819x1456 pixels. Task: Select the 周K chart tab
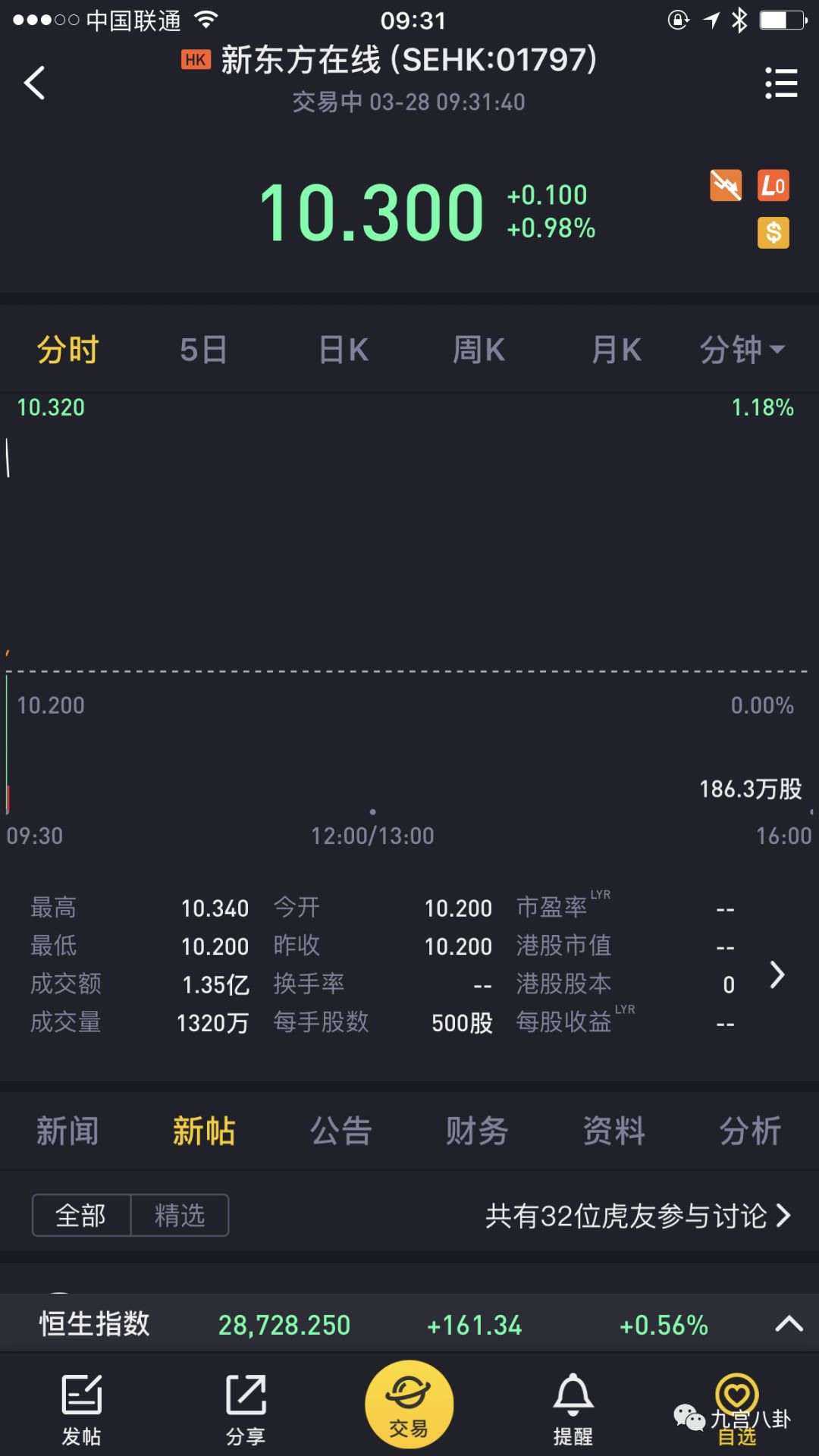point(479,350)
